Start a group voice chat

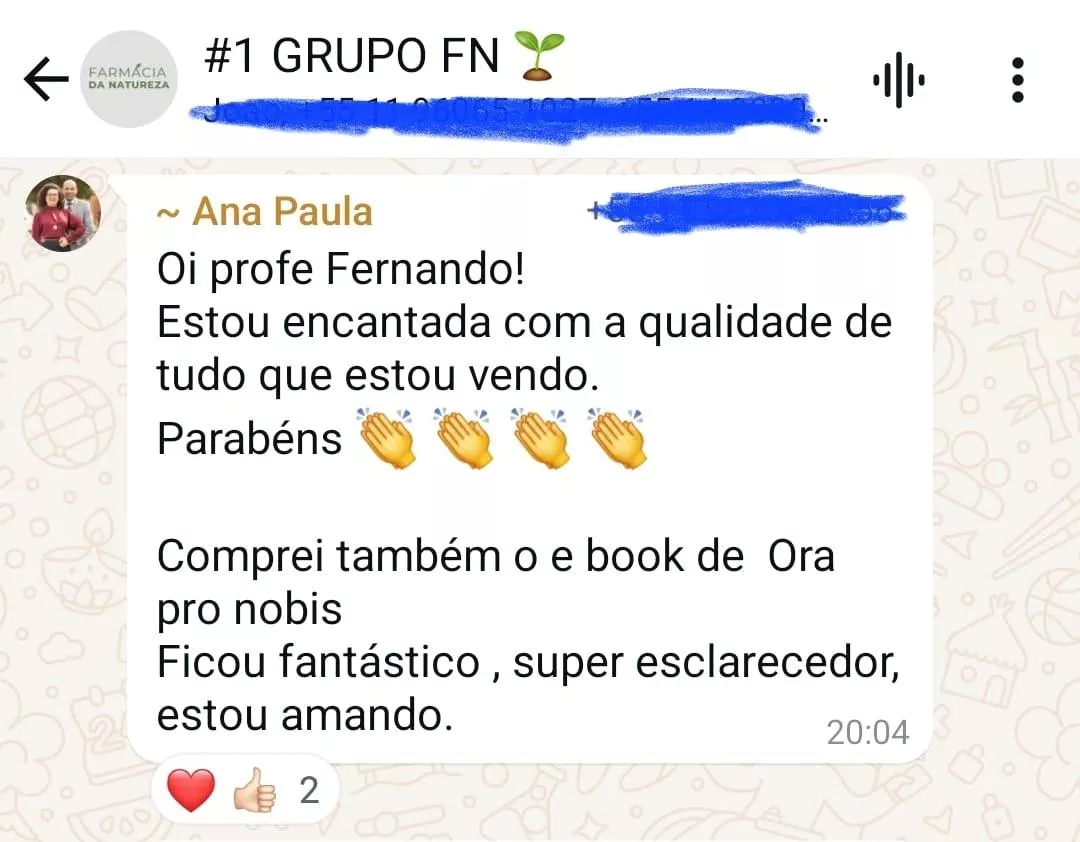click(898, 80)
